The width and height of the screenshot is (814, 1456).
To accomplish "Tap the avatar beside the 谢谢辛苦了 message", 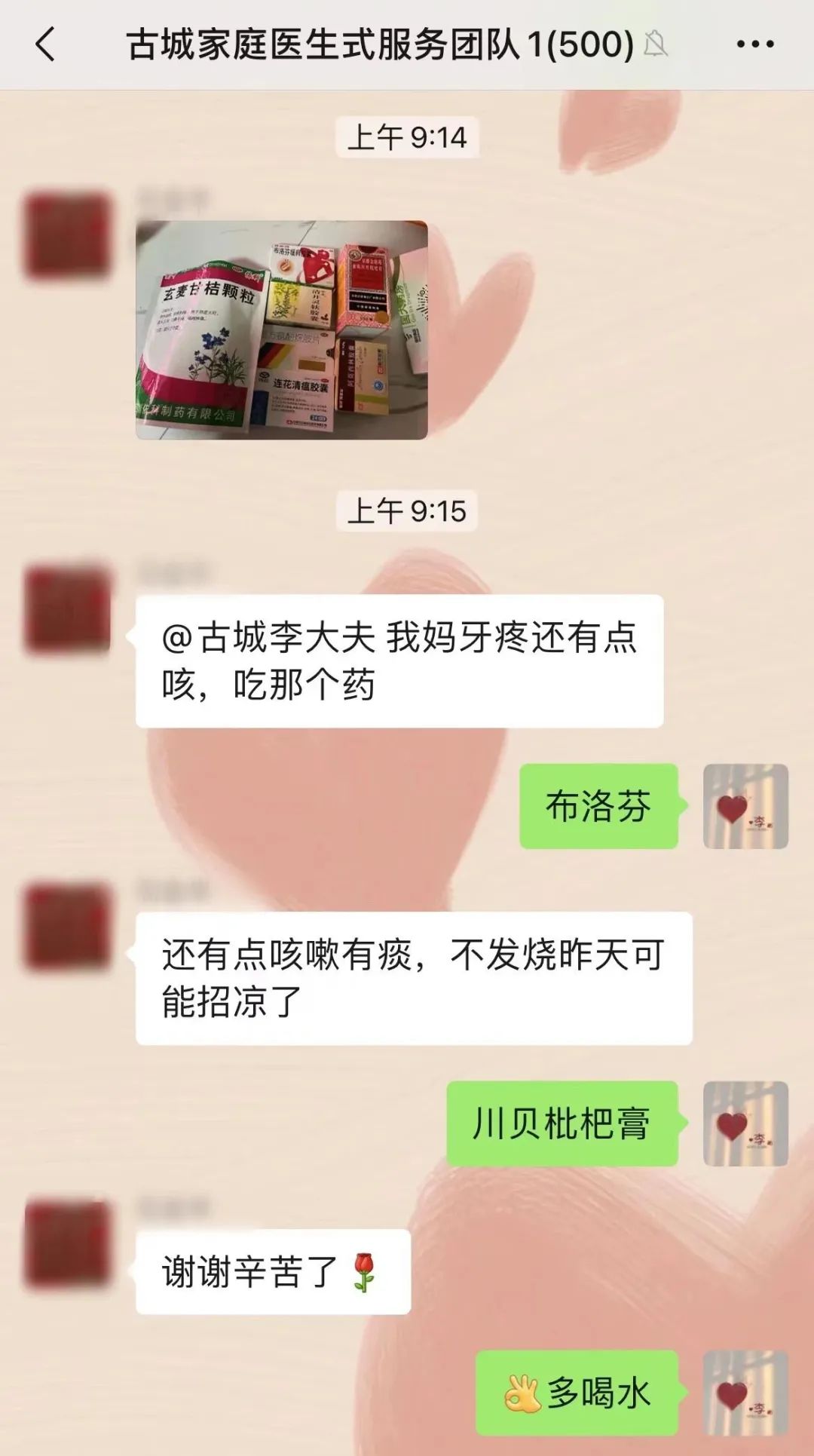I will point(67,1244).
